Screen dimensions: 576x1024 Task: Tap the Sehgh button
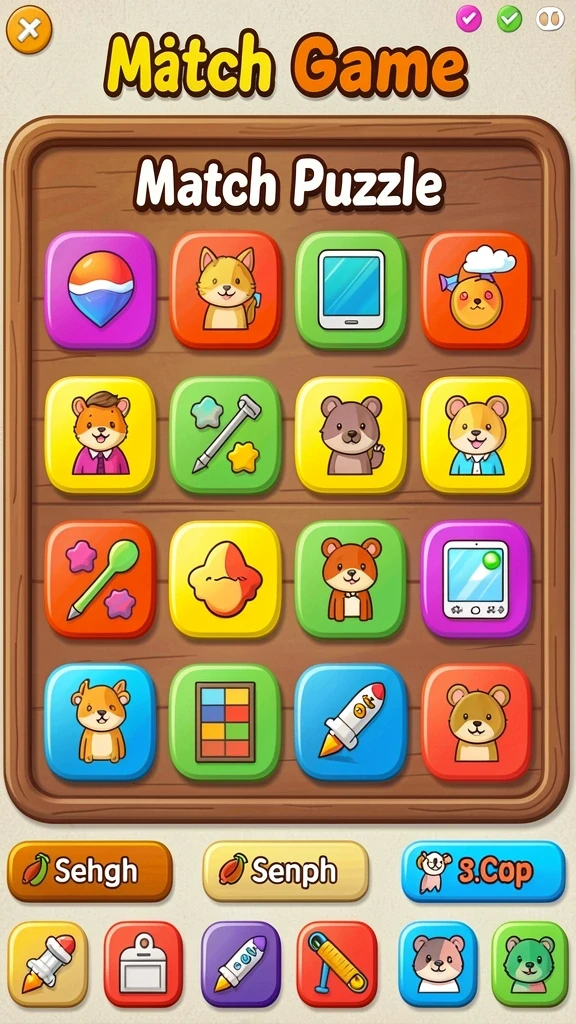(x=90, y=871)
